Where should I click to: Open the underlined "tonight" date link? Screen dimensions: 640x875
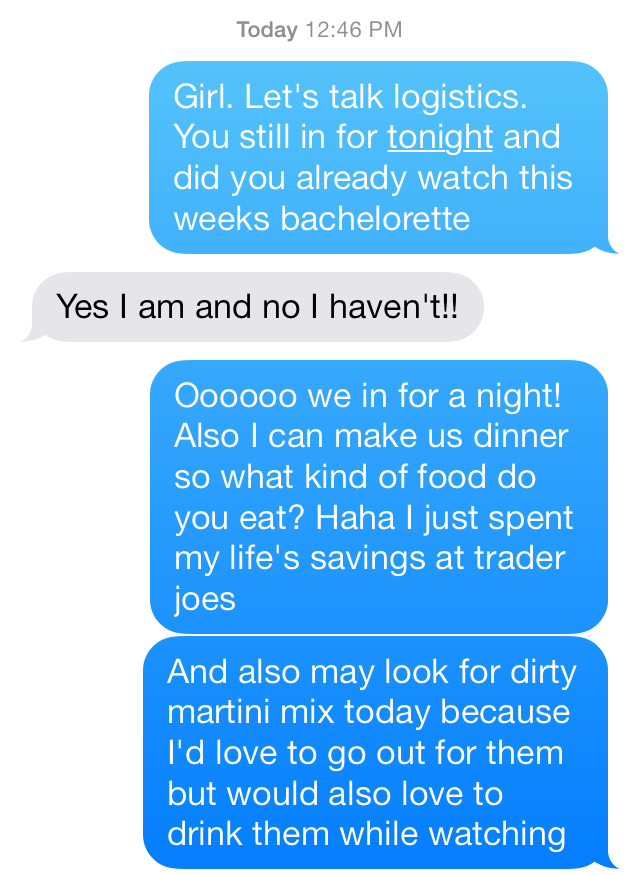440,137
